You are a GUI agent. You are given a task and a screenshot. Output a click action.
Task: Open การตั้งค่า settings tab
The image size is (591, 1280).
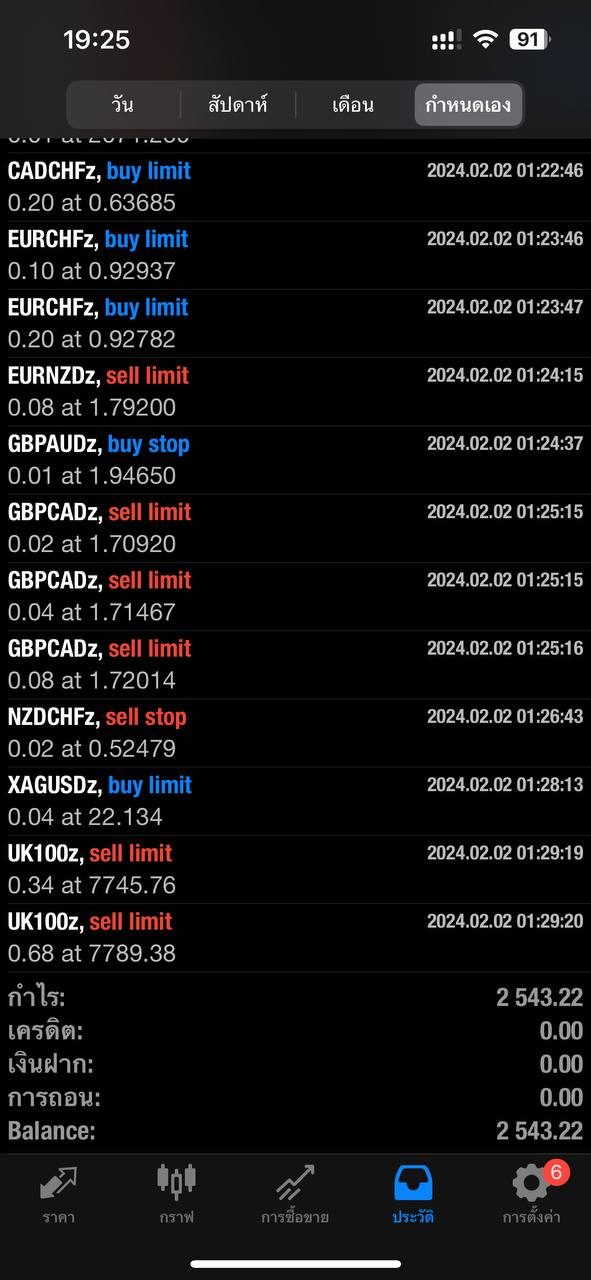pos(531,1195)
